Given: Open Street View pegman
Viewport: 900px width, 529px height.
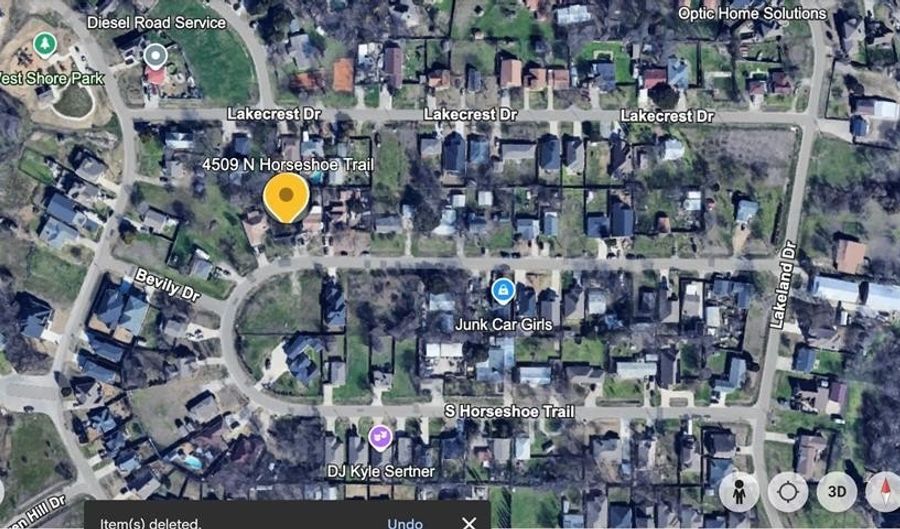Looking at the screenshot, I should (x=739, y=492).
